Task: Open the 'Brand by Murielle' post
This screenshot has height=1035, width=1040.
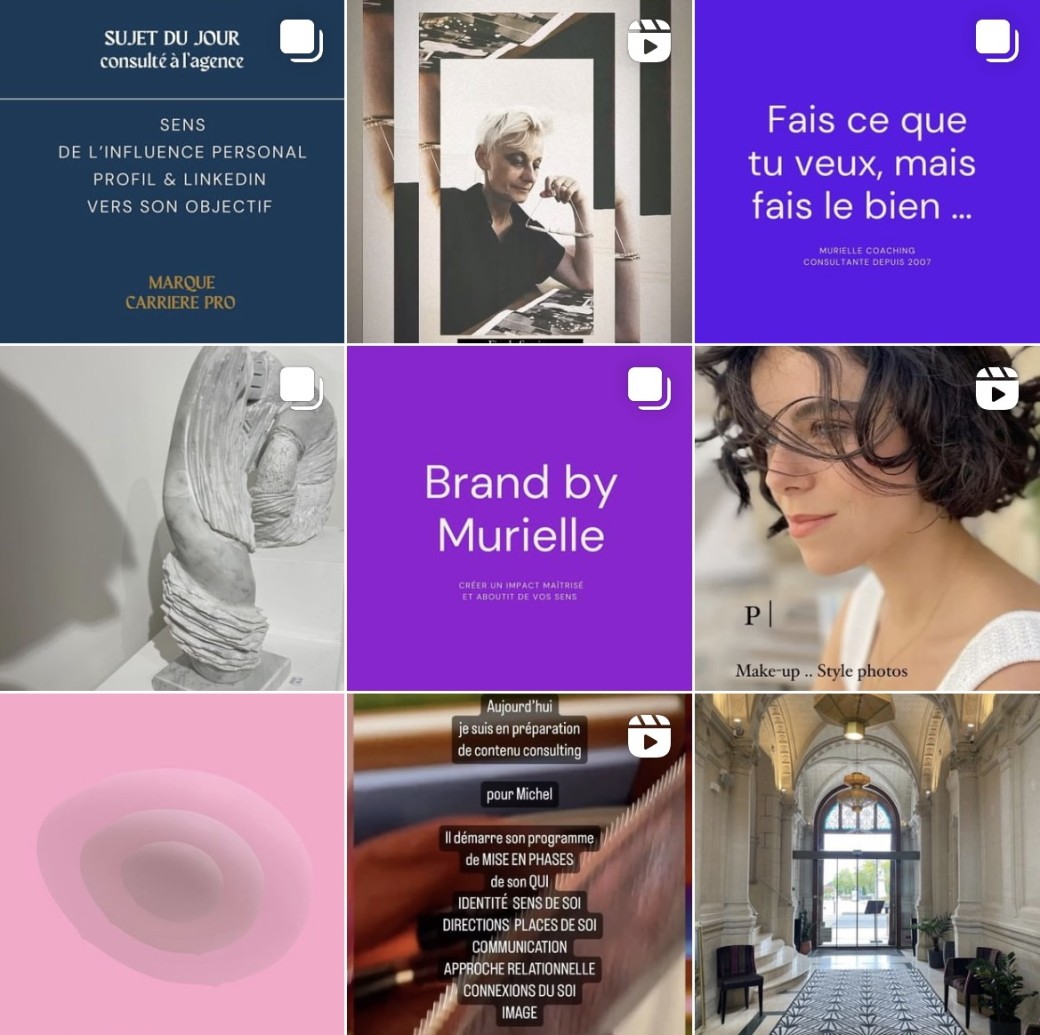Action: click(x=519, y=518)
